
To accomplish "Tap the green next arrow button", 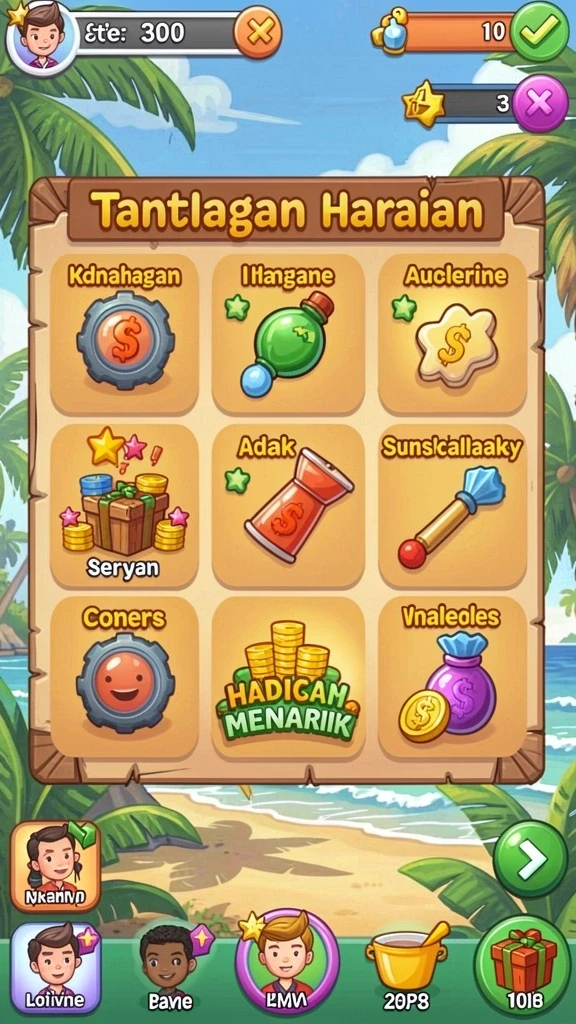I will coord(530,860).
